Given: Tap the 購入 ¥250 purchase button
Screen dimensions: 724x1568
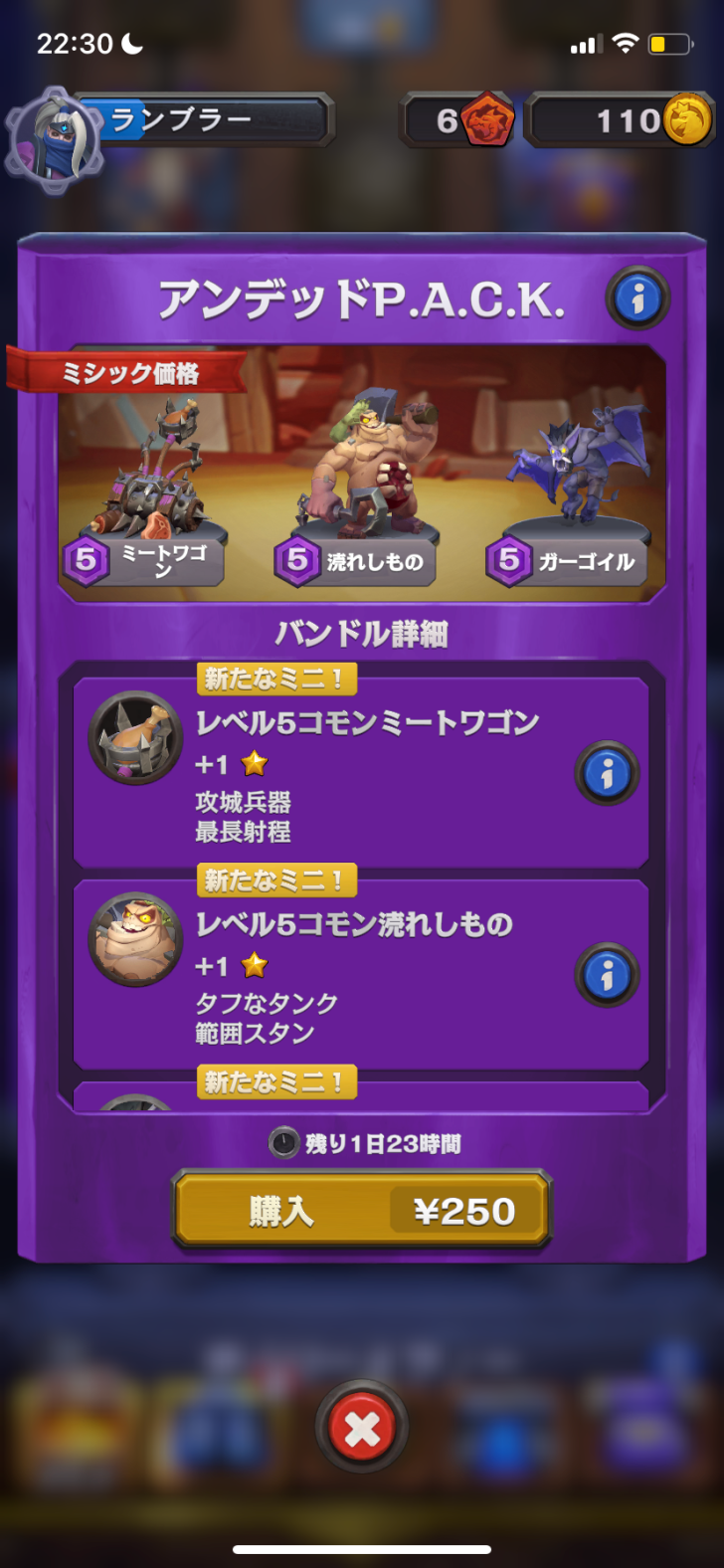Looking at the screenshot, I should [362, 1210].
